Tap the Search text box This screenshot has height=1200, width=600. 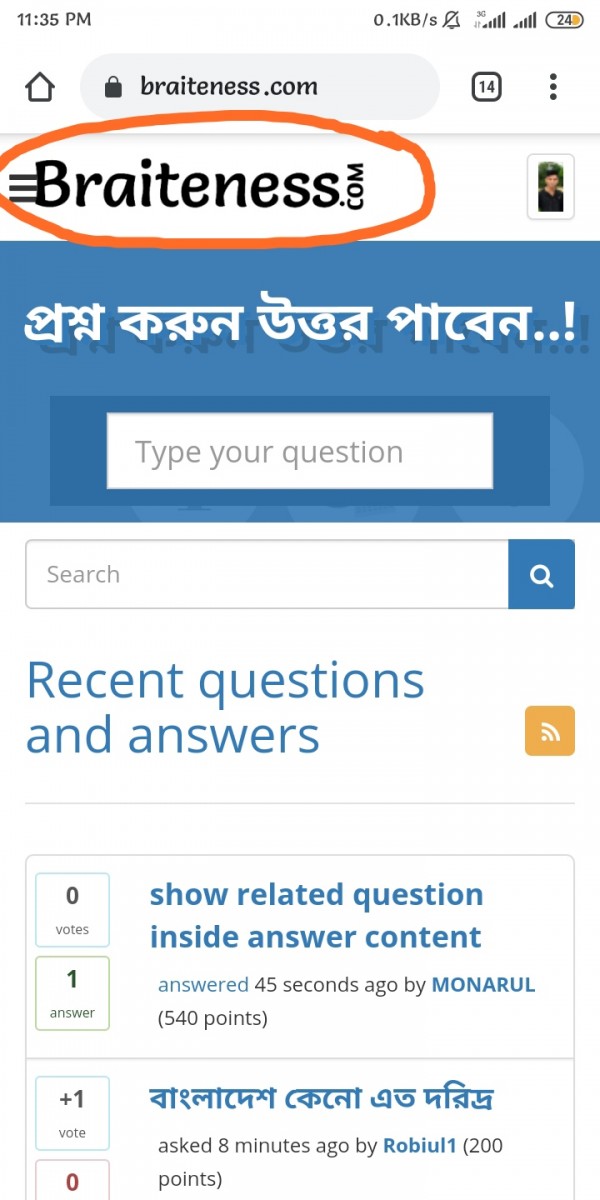[266, 574]
